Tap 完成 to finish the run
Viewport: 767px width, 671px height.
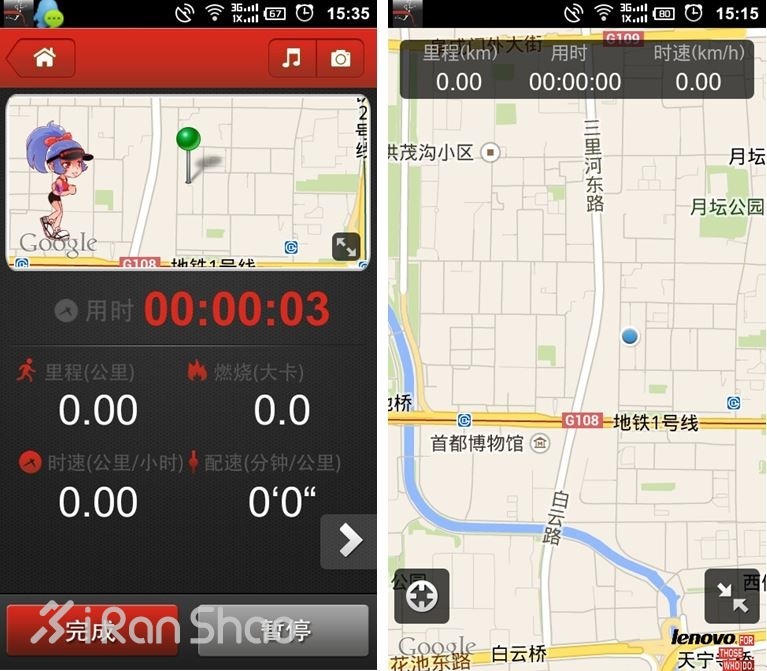tap(92, 630)
